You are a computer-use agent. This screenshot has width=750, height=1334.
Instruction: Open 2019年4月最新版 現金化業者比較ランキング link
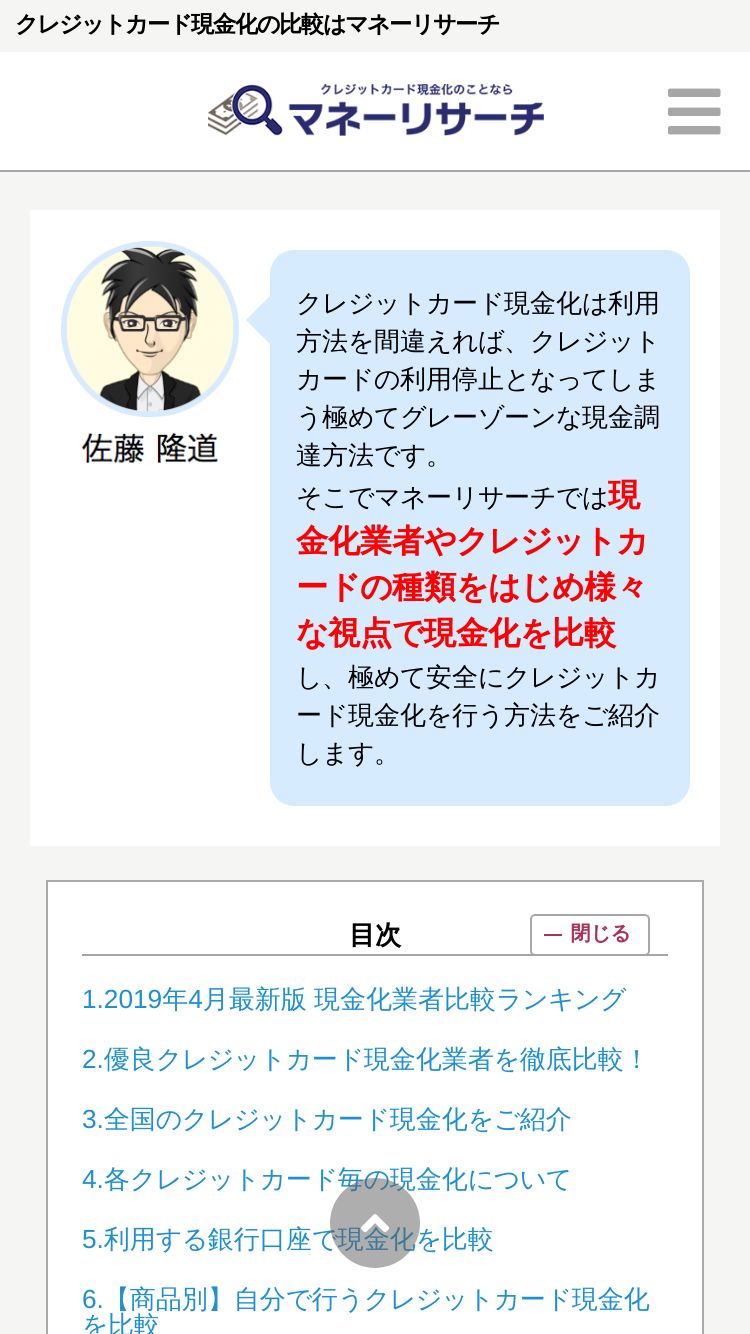[x=354, y=999]
